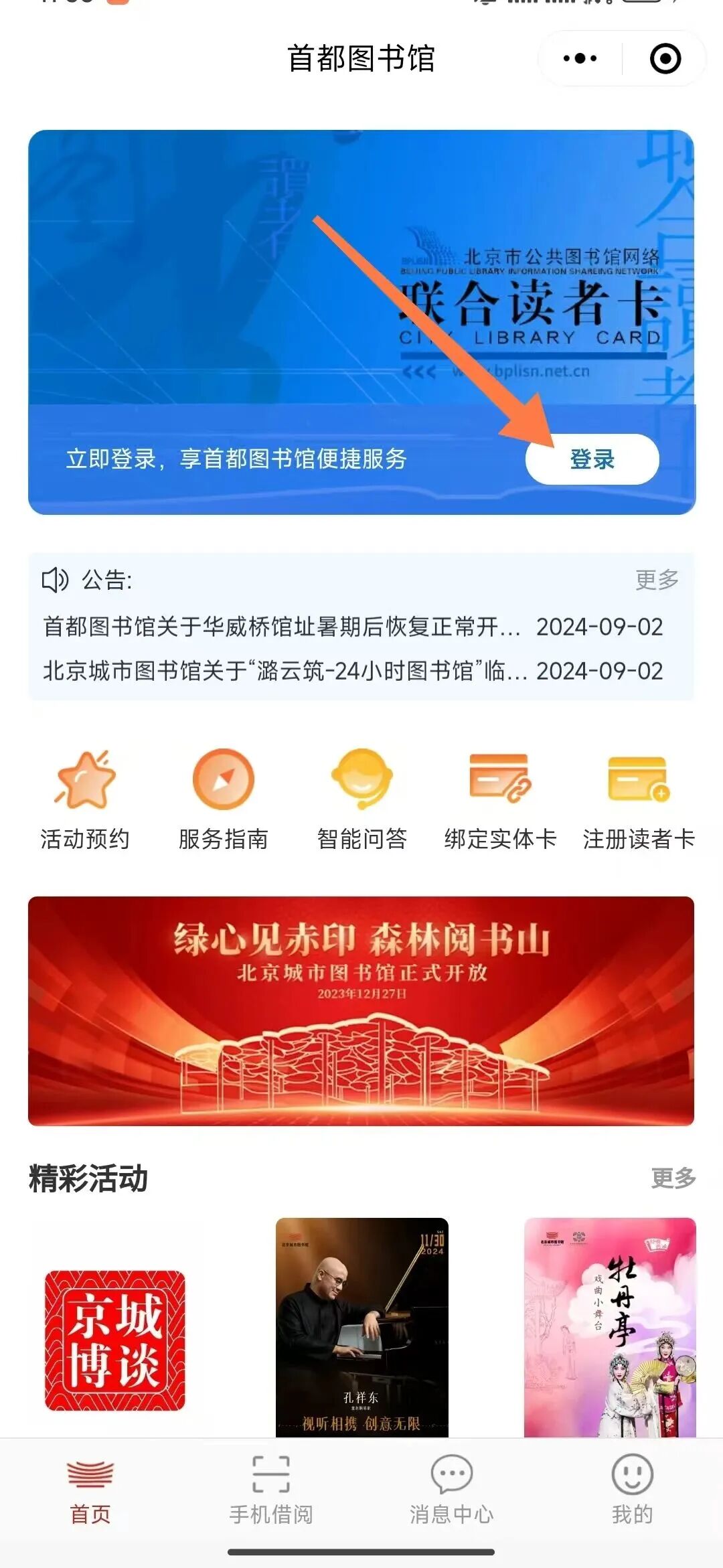
Task: Go to the 我的 tab
Action: (x=632, y=1489)
